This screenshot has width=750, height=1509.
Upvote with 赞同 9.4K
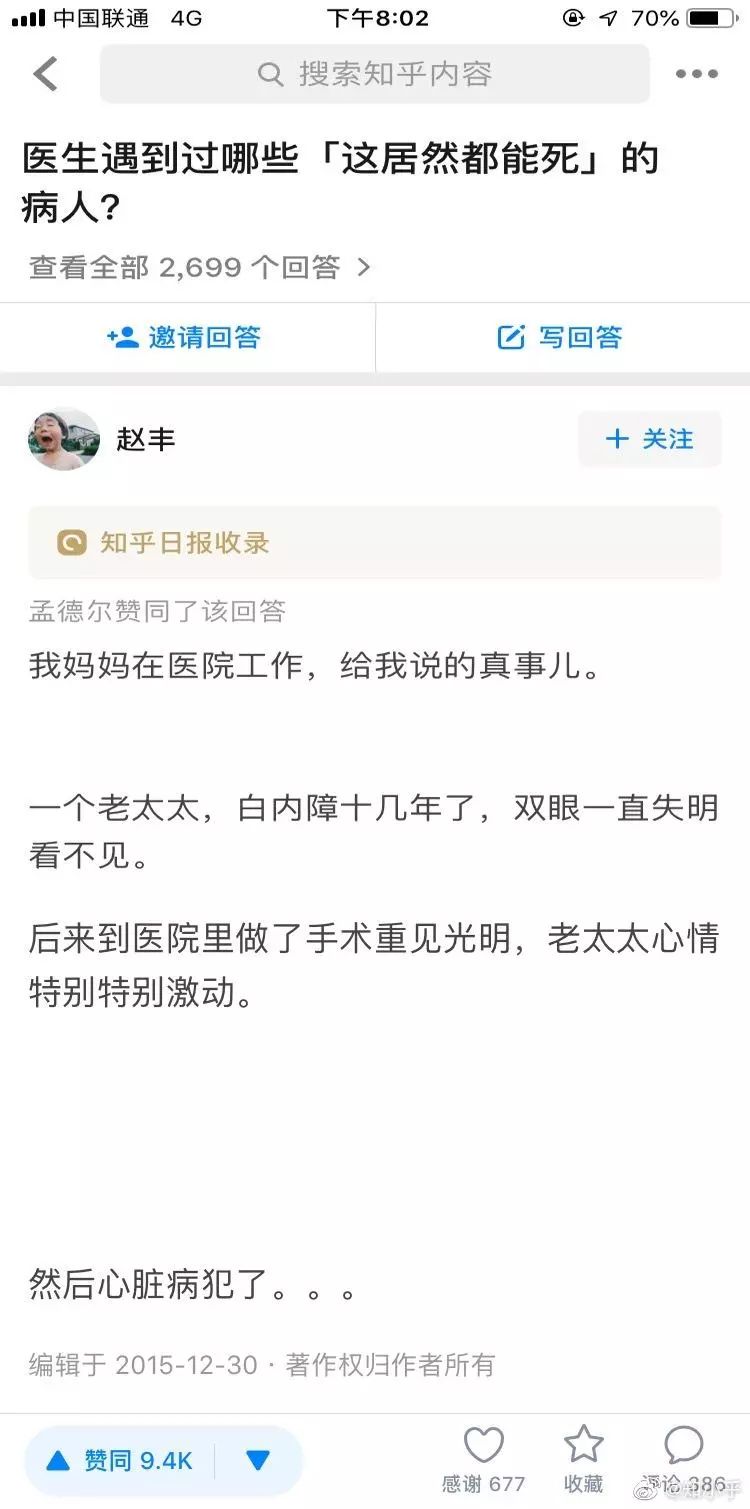point(120,1461)
